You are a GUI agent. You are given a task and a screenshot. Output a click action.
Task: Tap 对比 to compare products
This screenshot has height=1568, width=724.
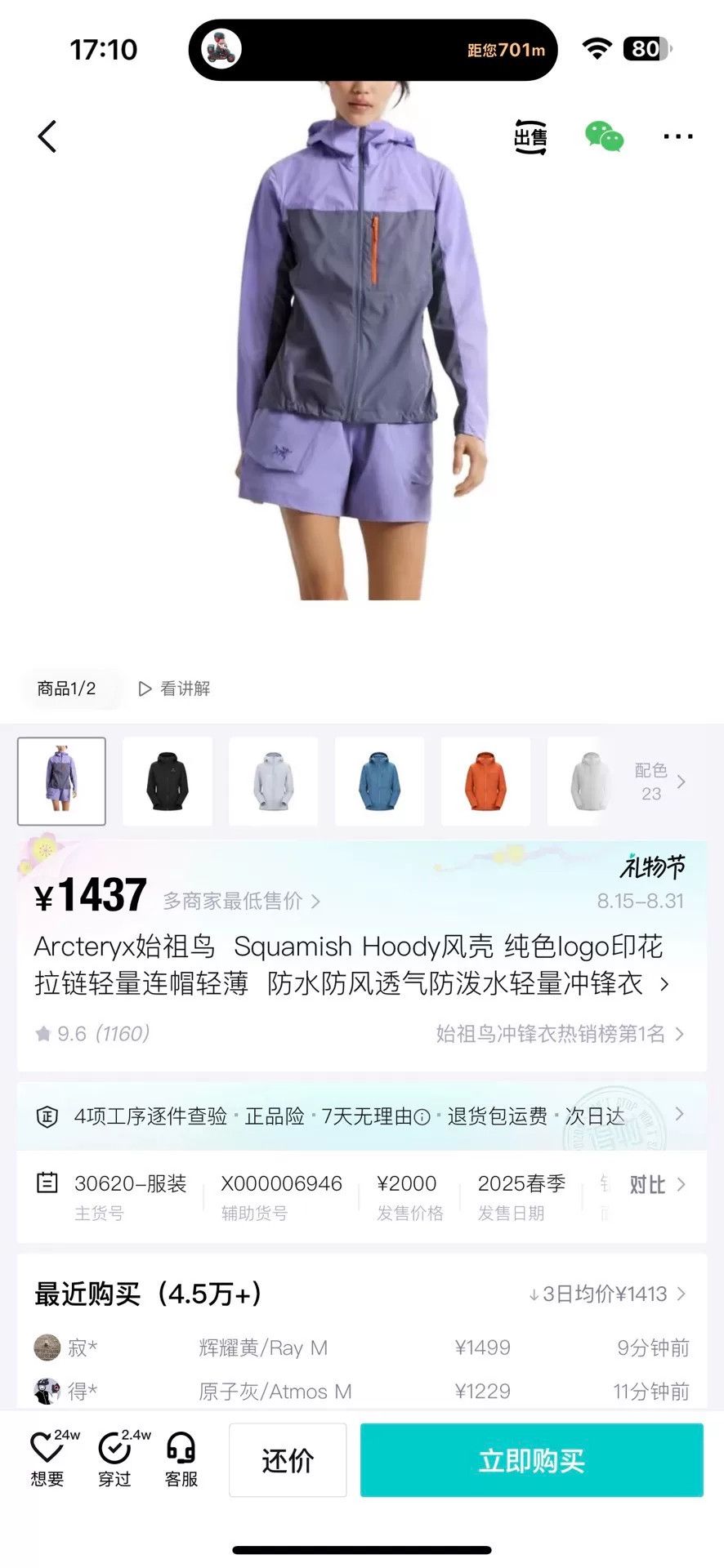pos(656,1184)
